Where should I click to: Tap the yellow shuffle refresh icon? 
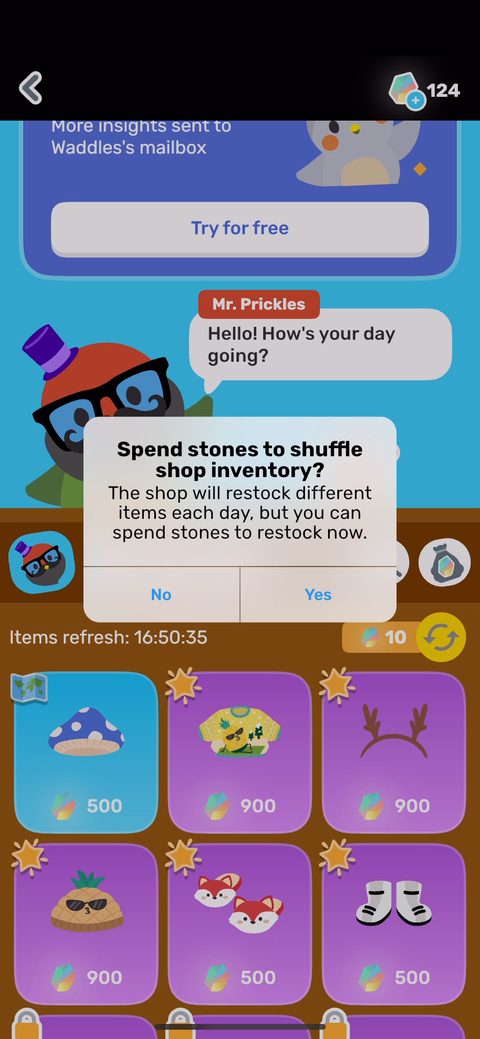pyautogui.click(x=441, y=637)
